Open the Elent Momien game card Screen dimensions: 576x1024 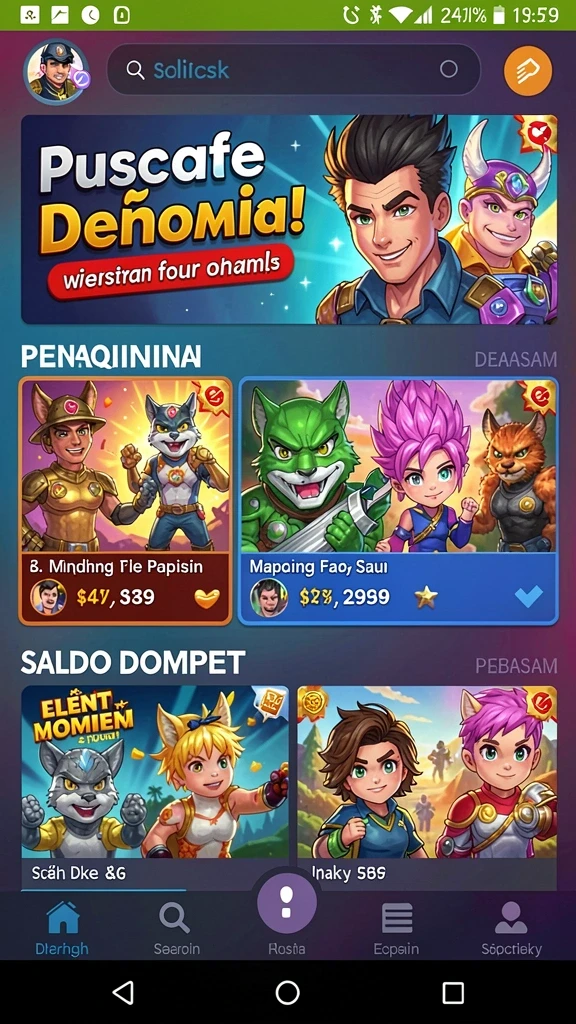pos(155,787)
